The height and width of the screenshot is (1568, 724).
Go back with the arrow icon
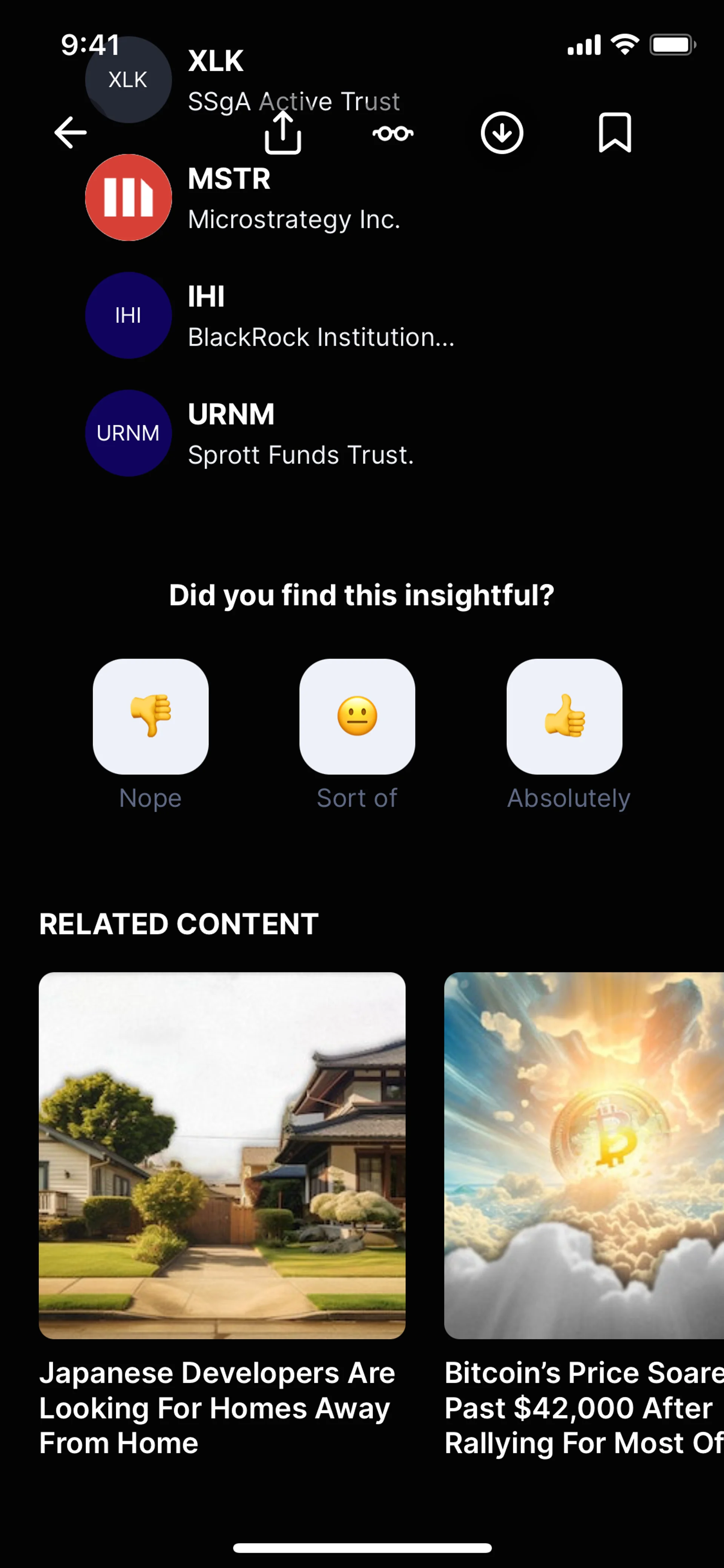pyautogui.click(x=71, y=133)
